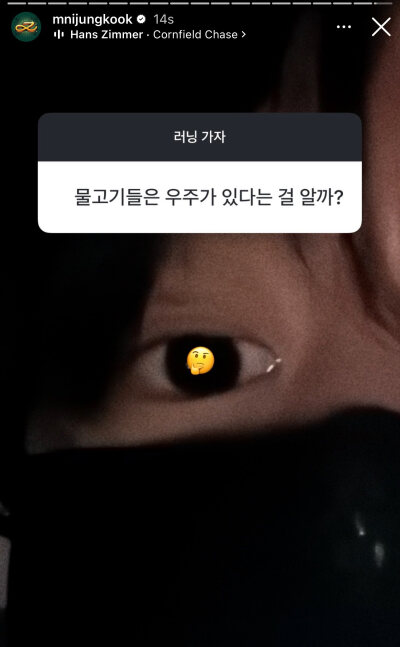Tap the mnijungkook username

pyautogui.click(x=92, y=19)
